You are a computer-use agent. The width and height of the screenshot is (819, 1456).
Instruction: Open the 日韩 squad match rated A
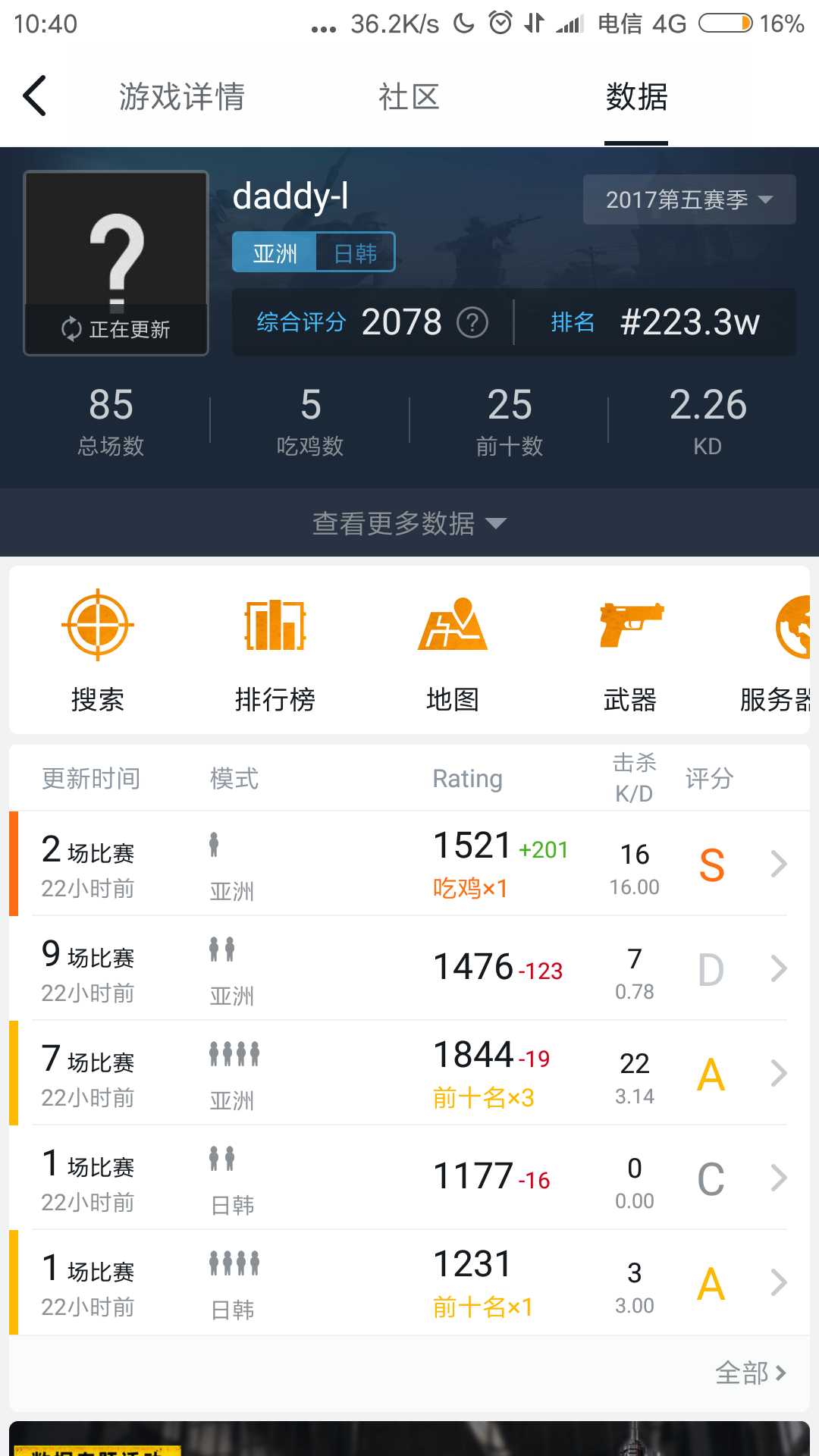point(409,1283)
